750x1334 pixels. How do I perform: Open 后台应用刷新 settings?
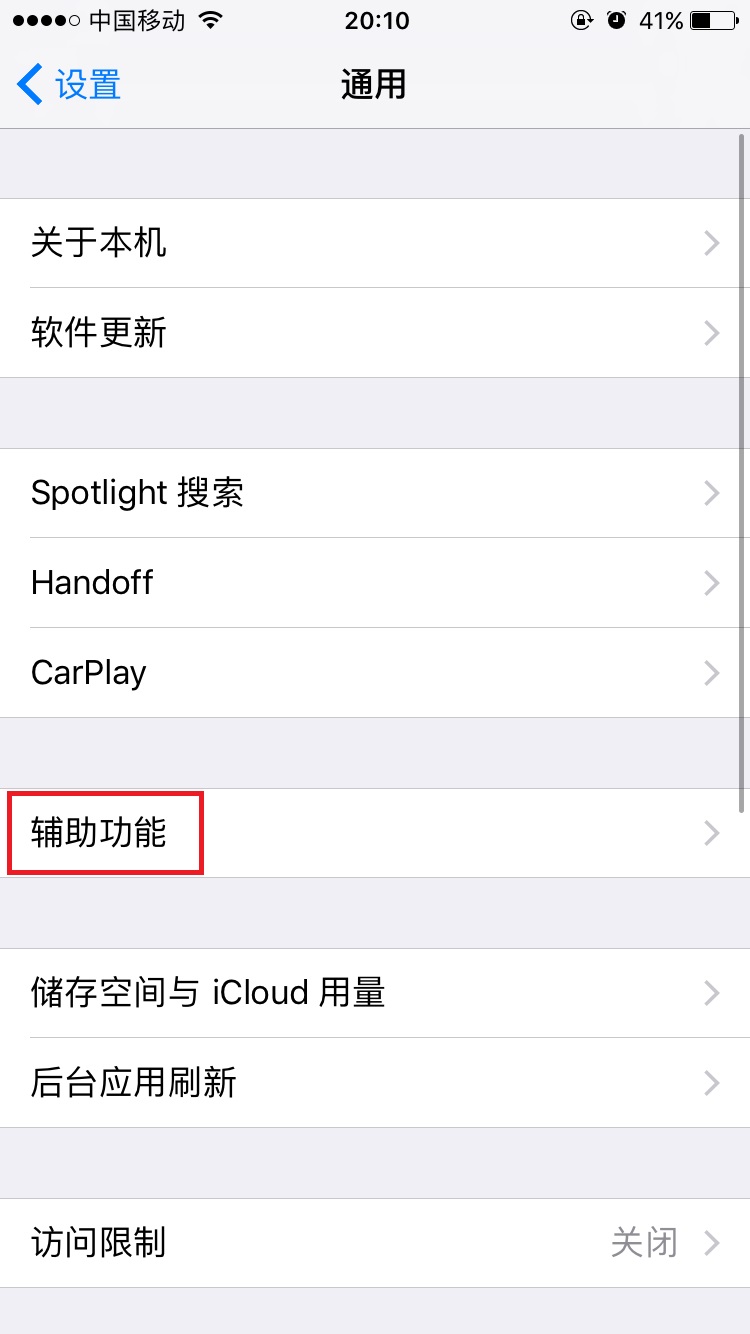[x=375, y=1083]
